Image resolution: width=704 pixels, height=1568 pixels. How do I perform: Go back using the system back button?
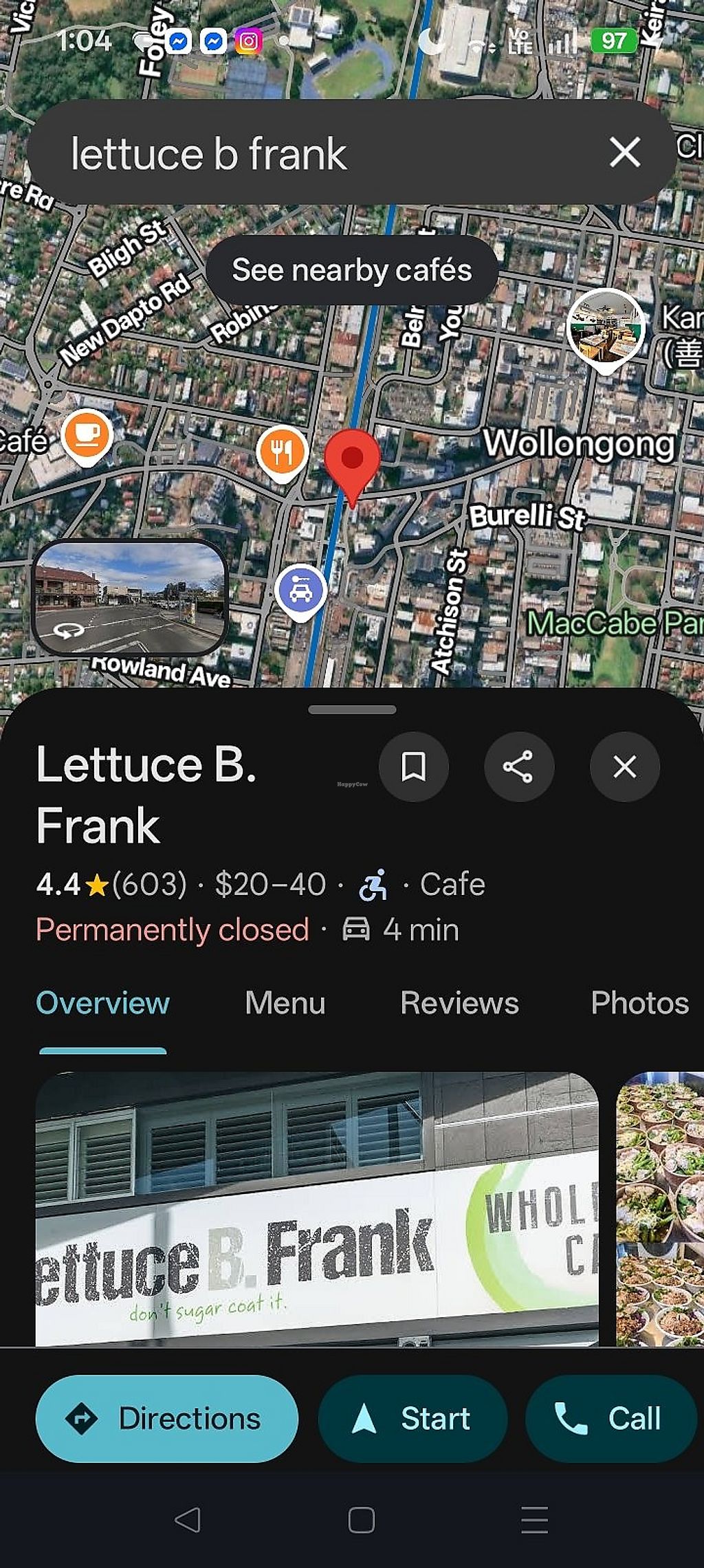pos(187,1520)
